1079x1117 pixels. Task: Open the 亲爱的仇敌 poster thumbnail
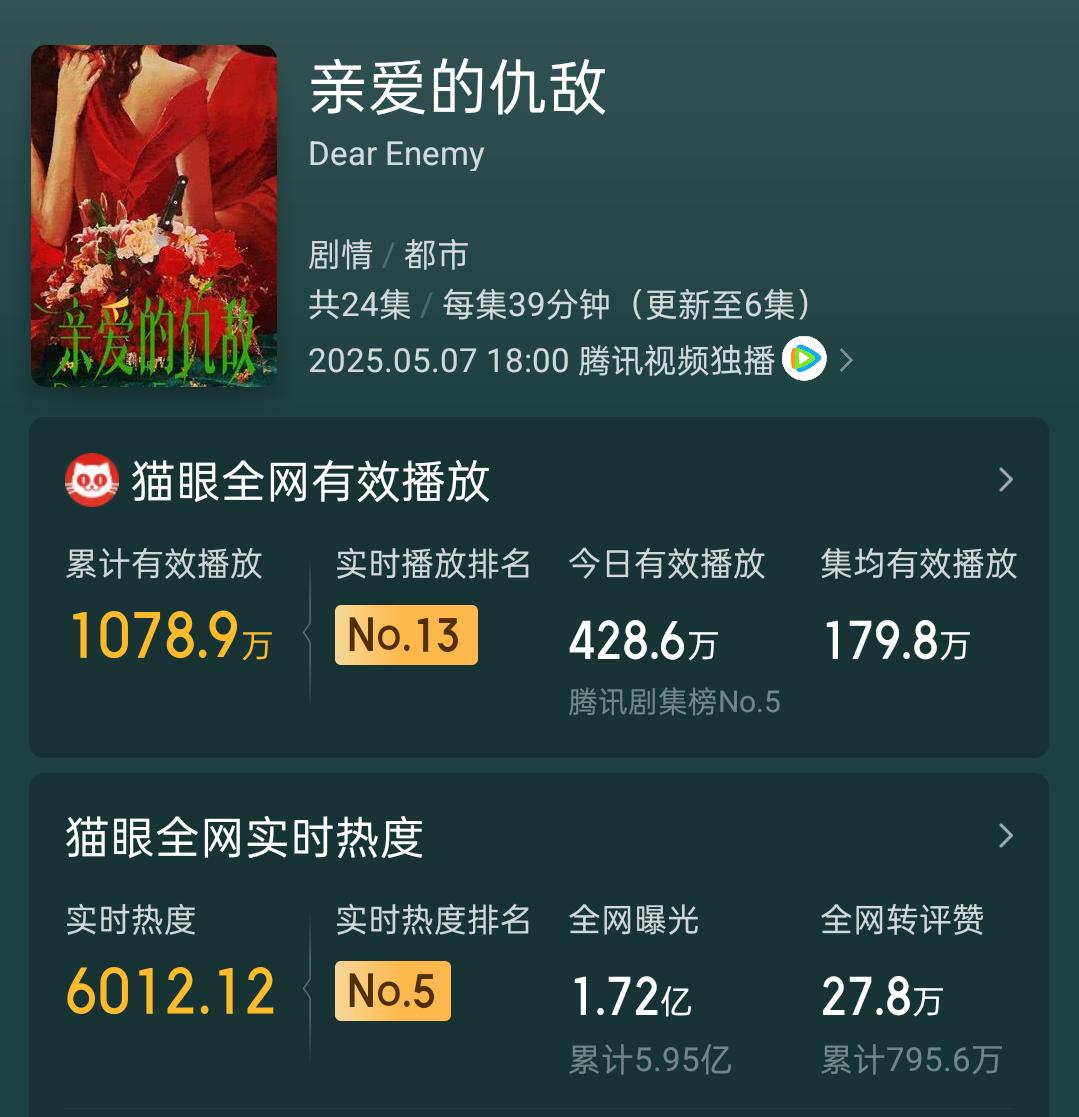[x=154, y=216]
